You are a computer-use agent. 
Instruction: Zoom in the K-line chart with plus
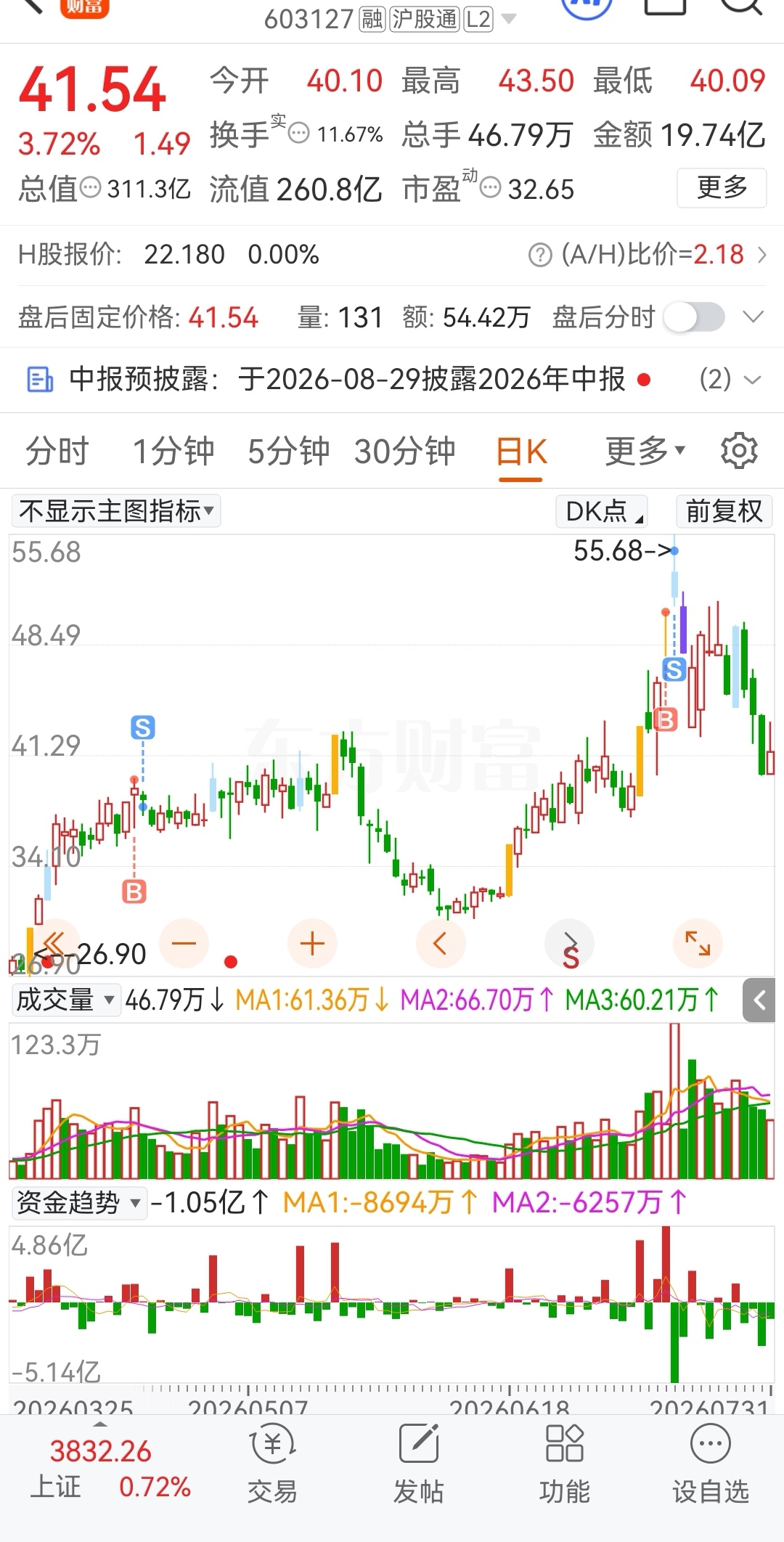pyautogui.click(x=312, y=943)
